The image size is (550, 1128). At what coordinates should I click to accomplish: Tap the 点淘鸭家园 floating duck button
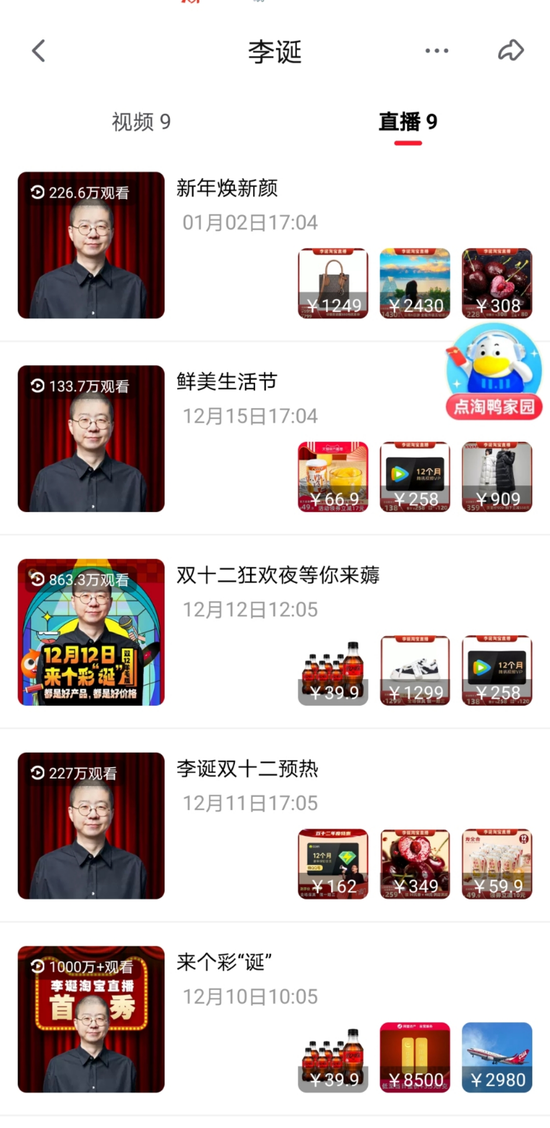494,373
